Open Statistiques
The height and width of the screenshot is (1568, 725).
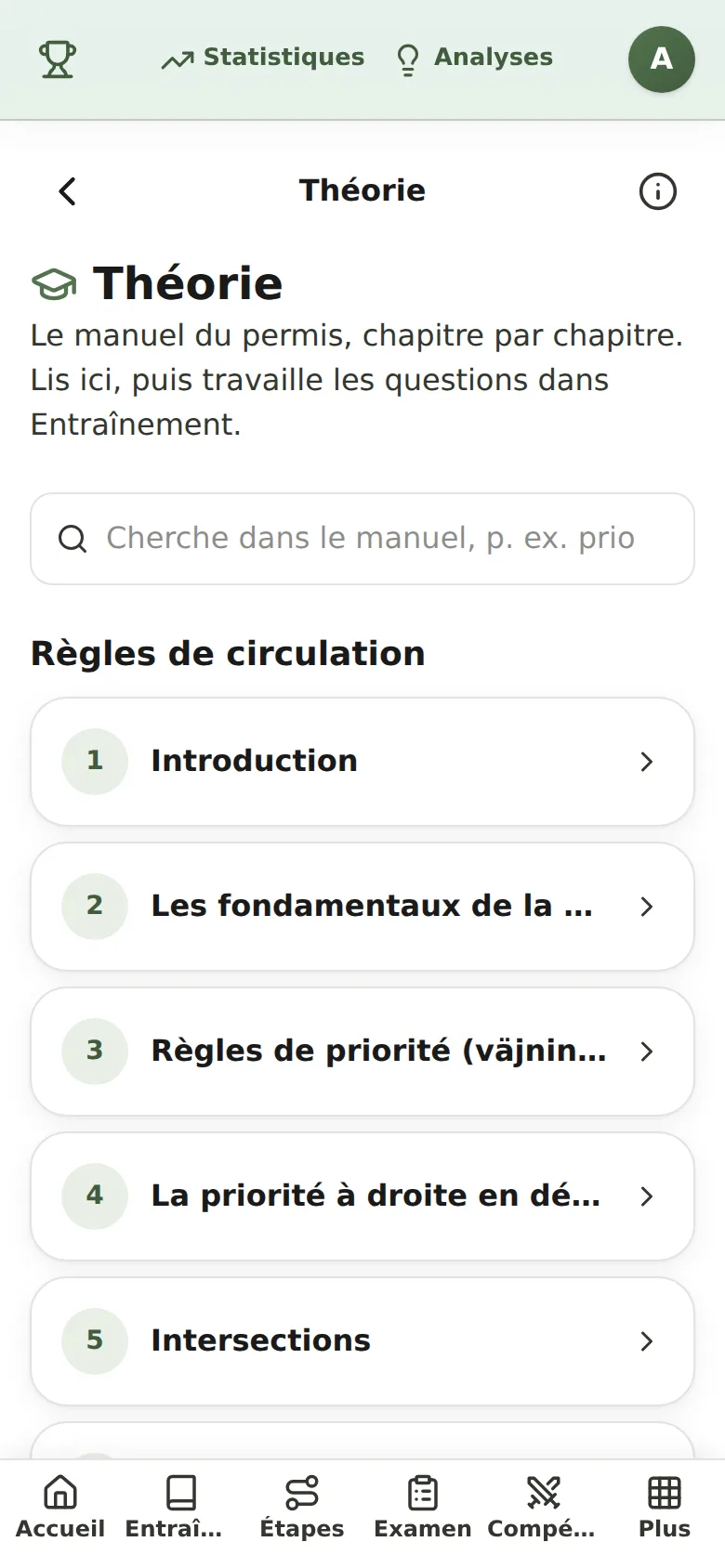tap(263, 58)
